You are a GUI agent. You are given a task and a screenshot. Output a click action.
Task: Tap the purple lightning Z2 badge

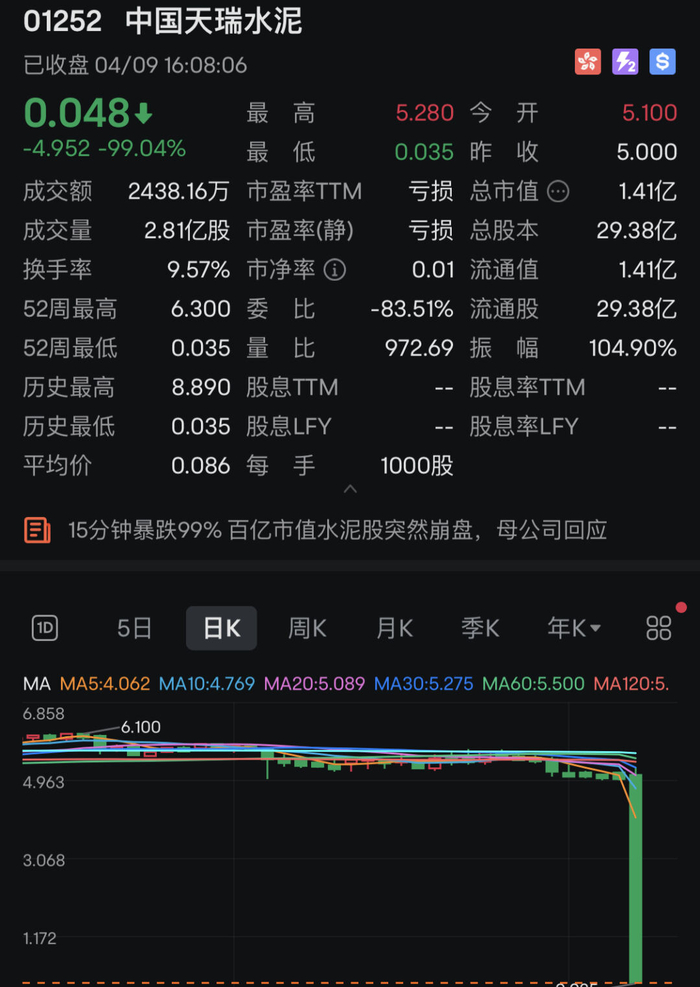(x=625, y=62)
